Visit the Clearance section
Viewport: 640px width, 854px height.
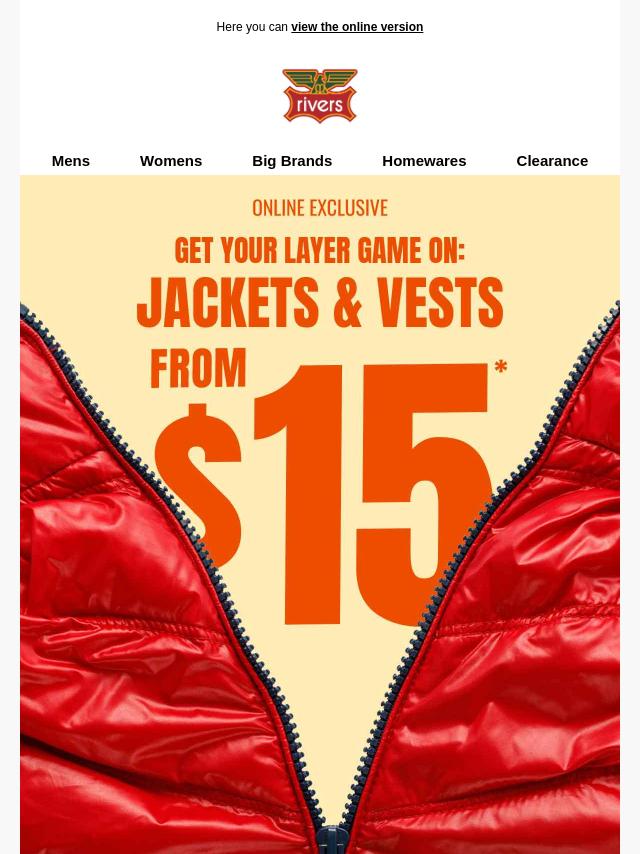(x=552, y=160)
